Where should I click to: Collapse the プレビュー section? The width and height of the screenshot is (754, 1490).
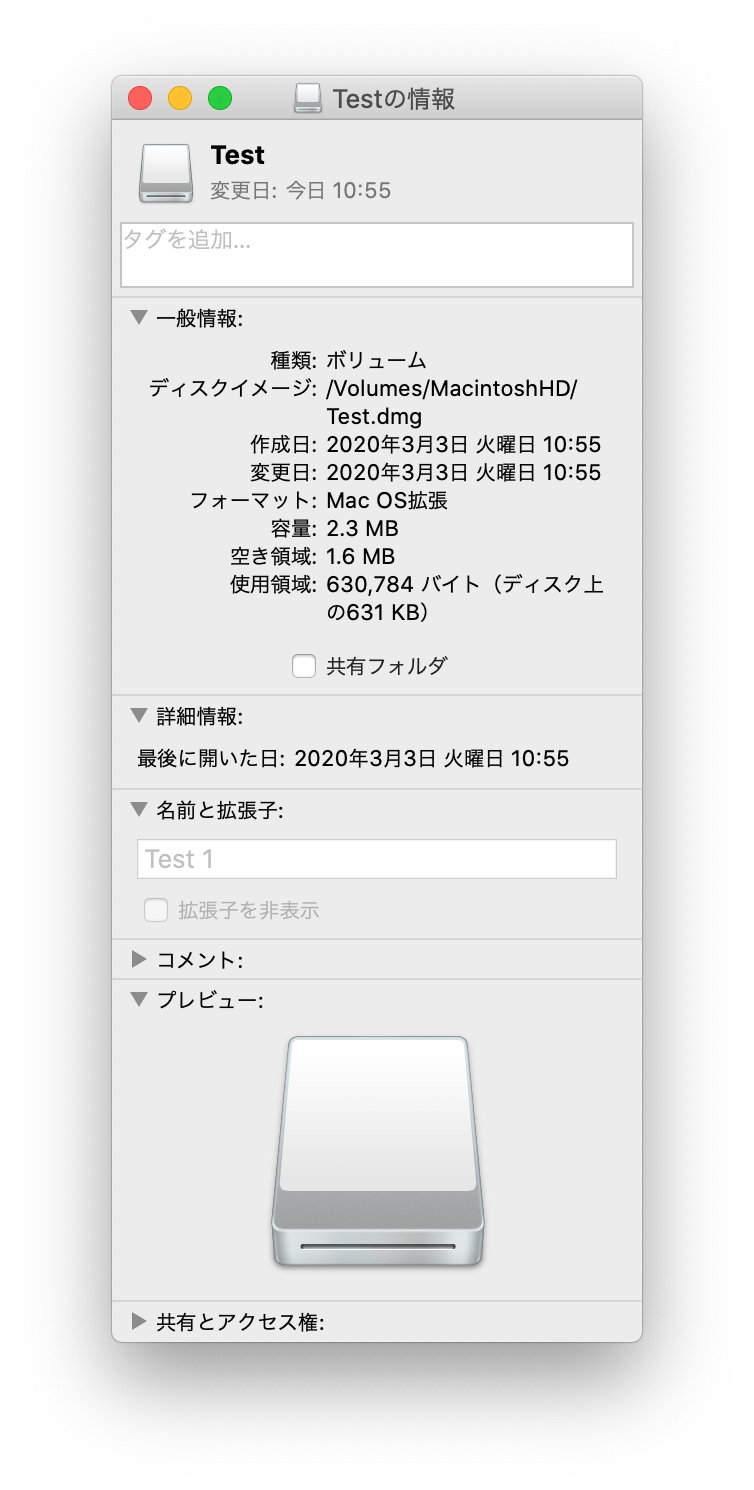(139, 998)
